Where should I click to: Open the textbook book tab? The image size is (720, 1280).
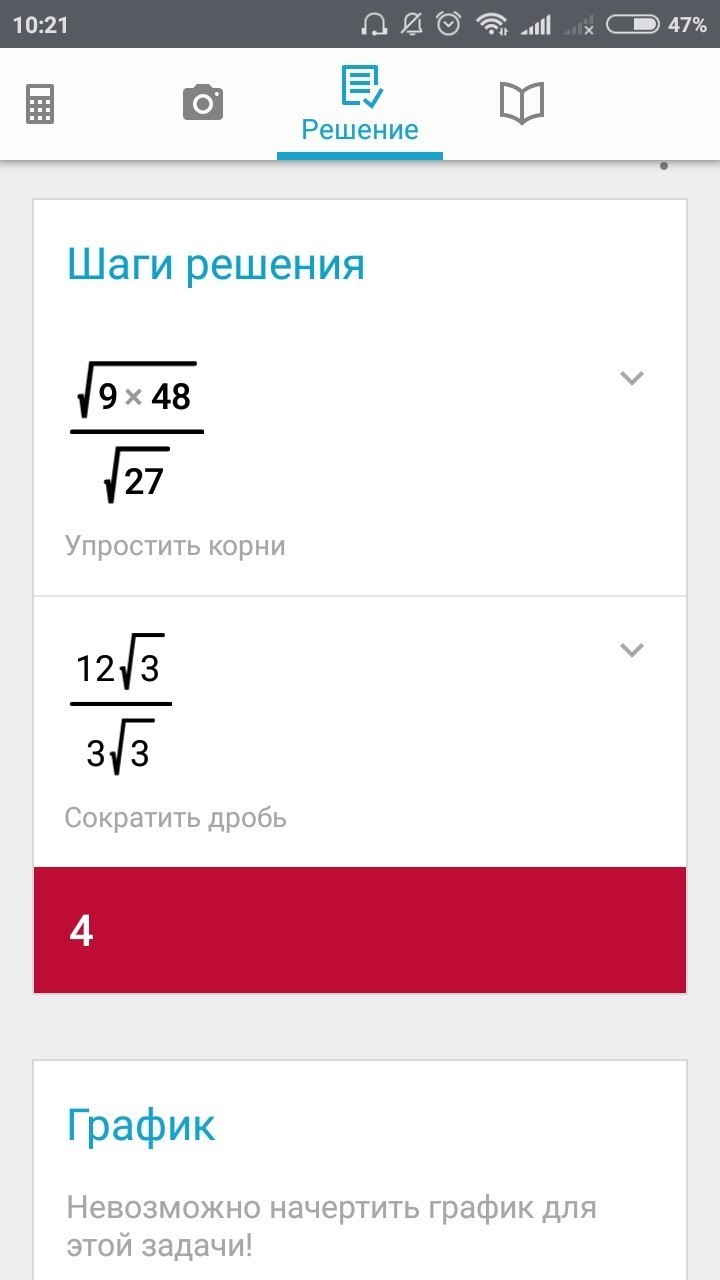[521, 103]
